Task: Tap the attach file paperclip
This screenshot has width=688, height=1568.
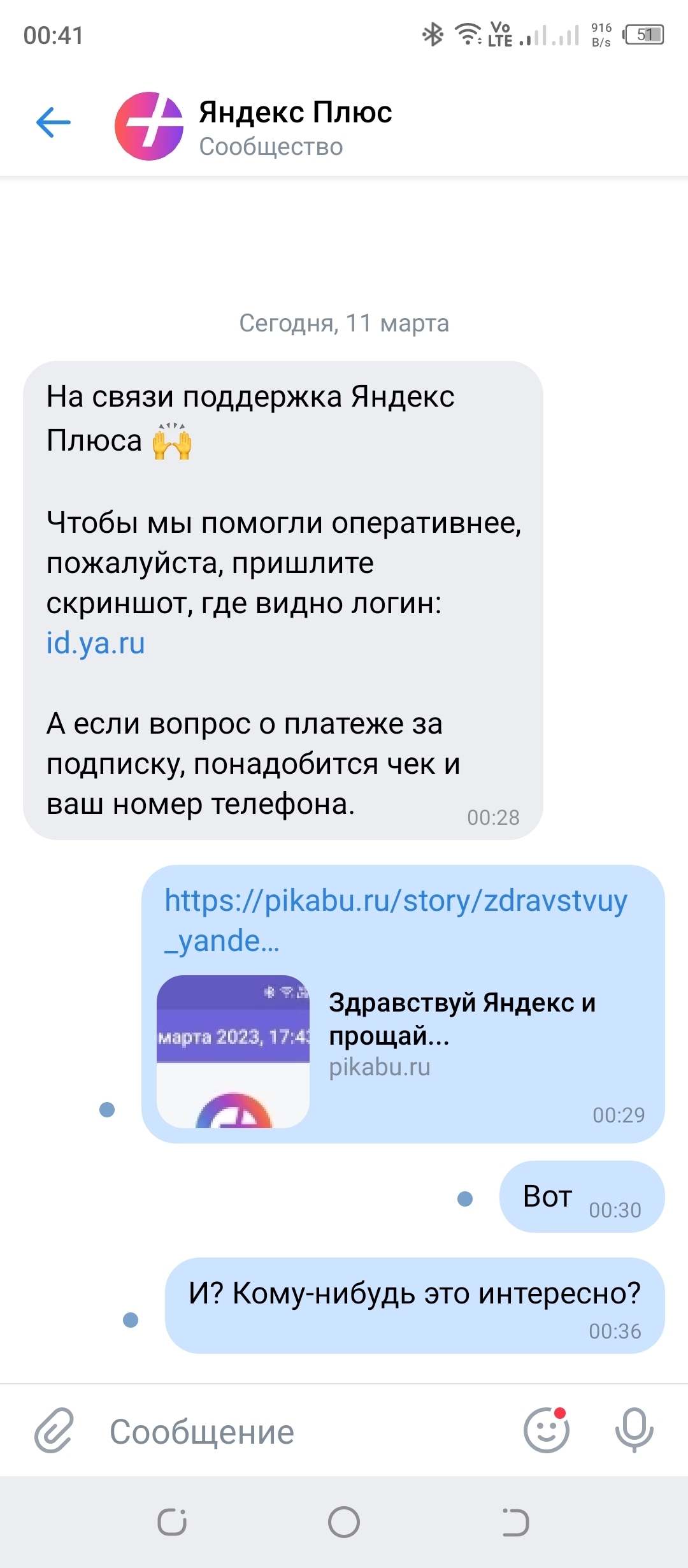Action: point(54,1431)
